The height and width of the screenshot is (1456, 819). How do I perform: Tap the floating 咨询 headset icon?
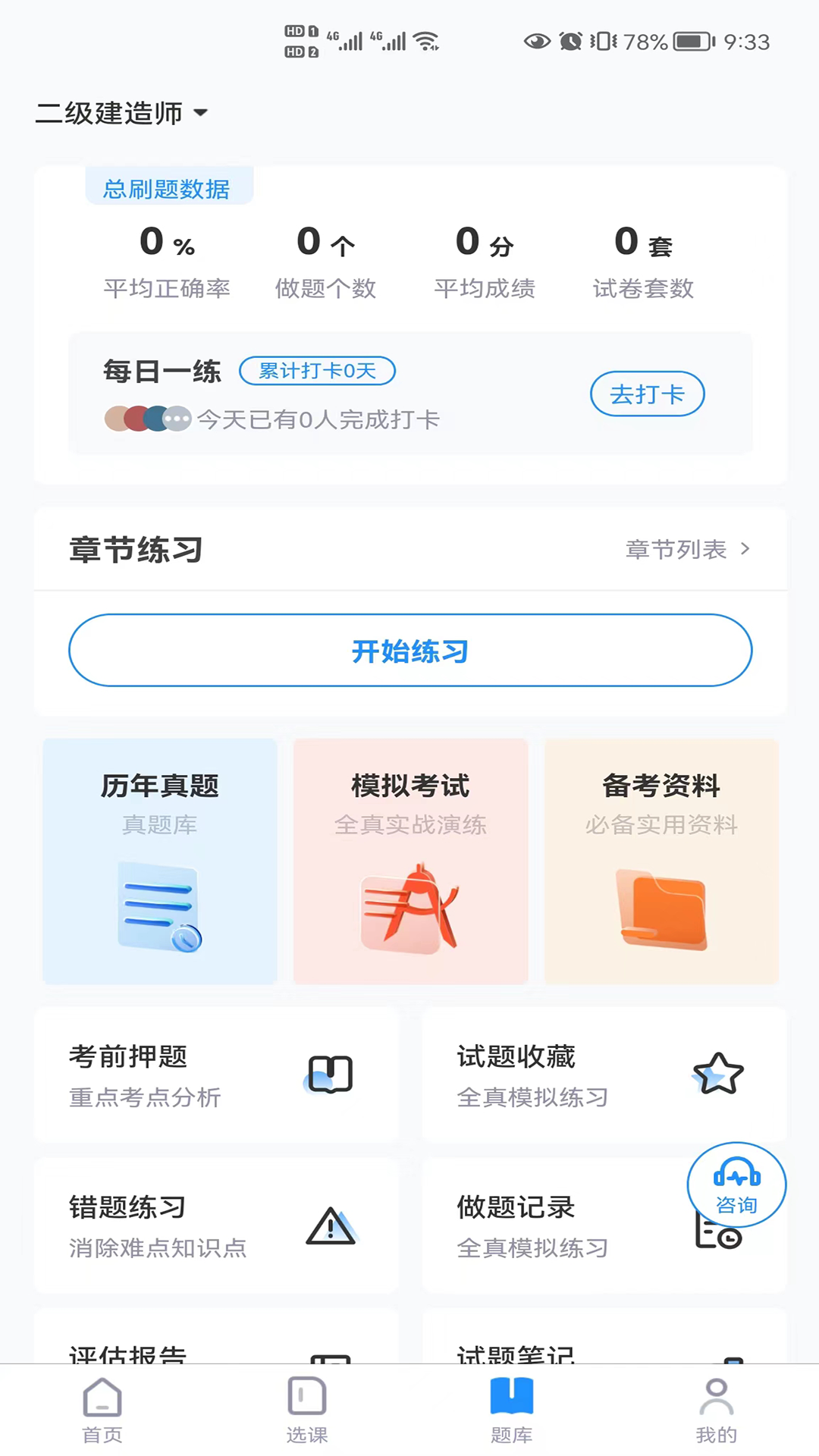(735, 1184)
